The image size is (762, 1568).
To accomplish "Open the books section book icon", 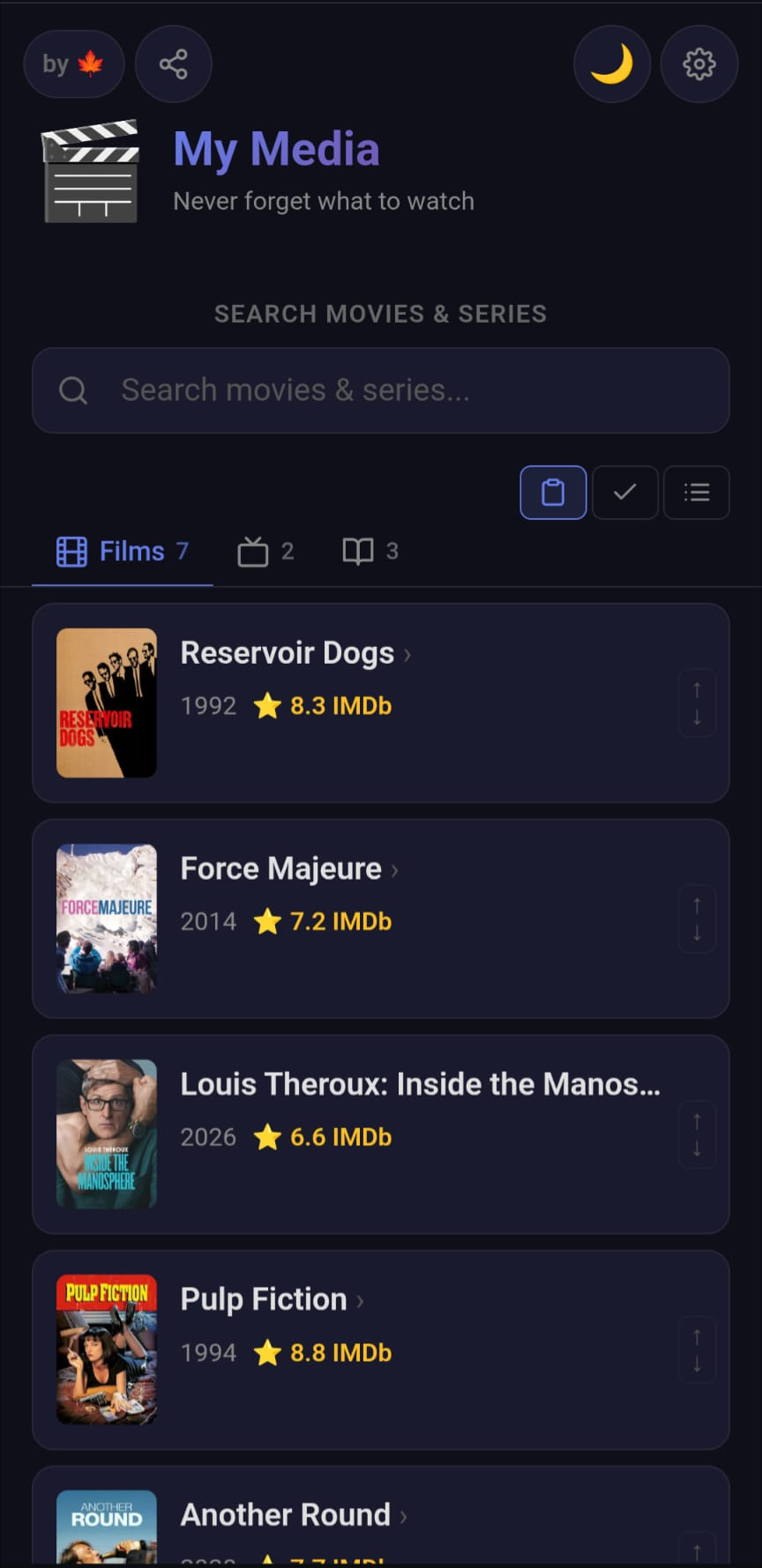I will pyautogui.click(x=358, y=550).
